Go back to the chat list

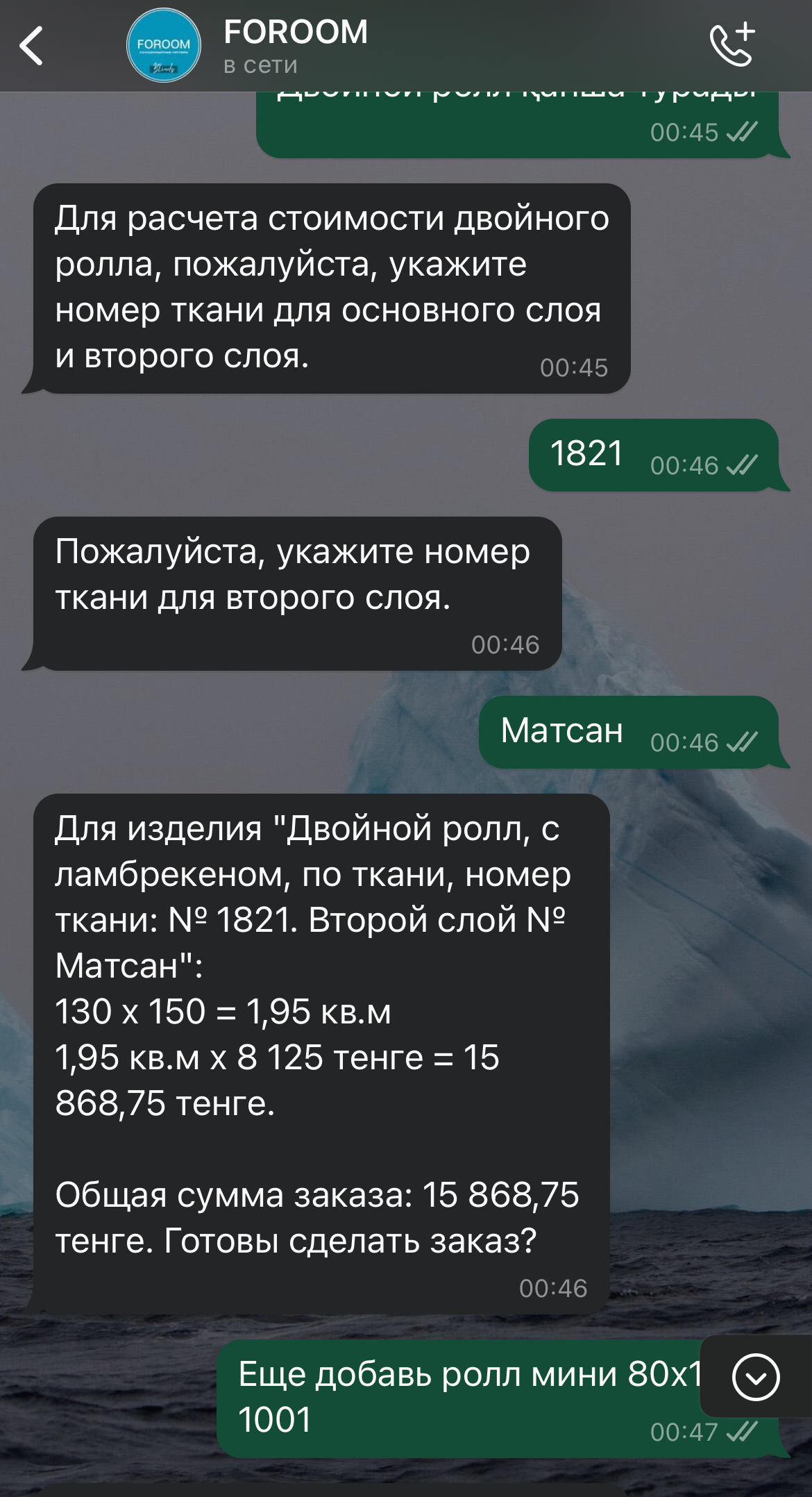point(32,46)
